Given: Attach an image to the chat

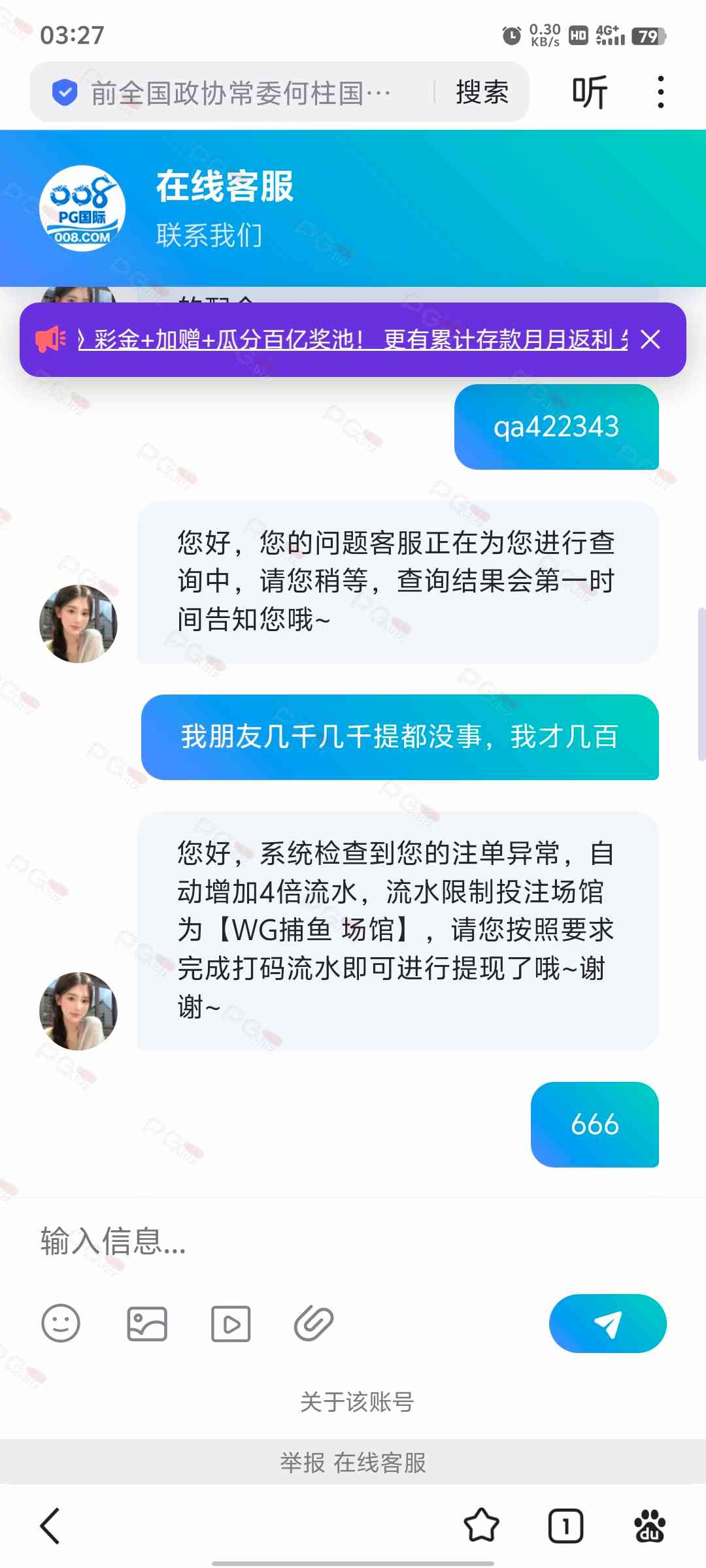Looking at the screenshot, I should 147,1324.
